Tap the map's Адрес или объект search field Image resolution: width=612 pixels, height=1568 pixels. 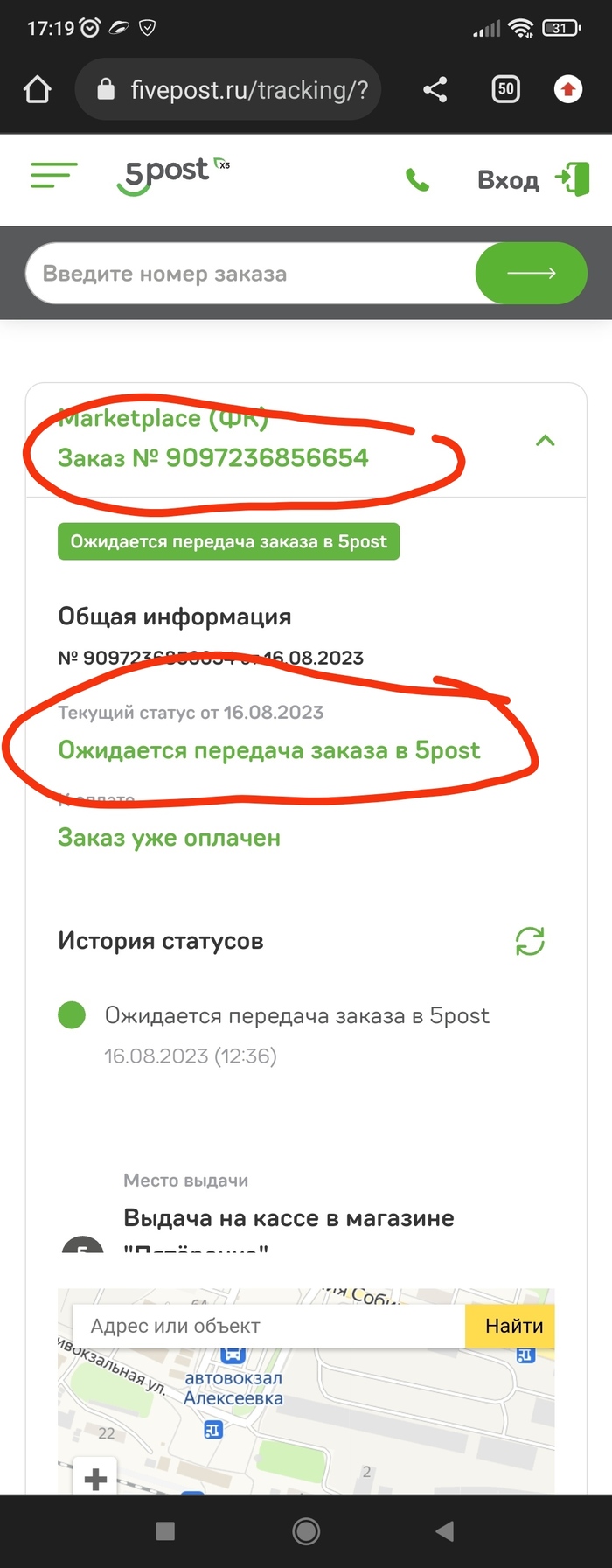tap(269, 1326)
